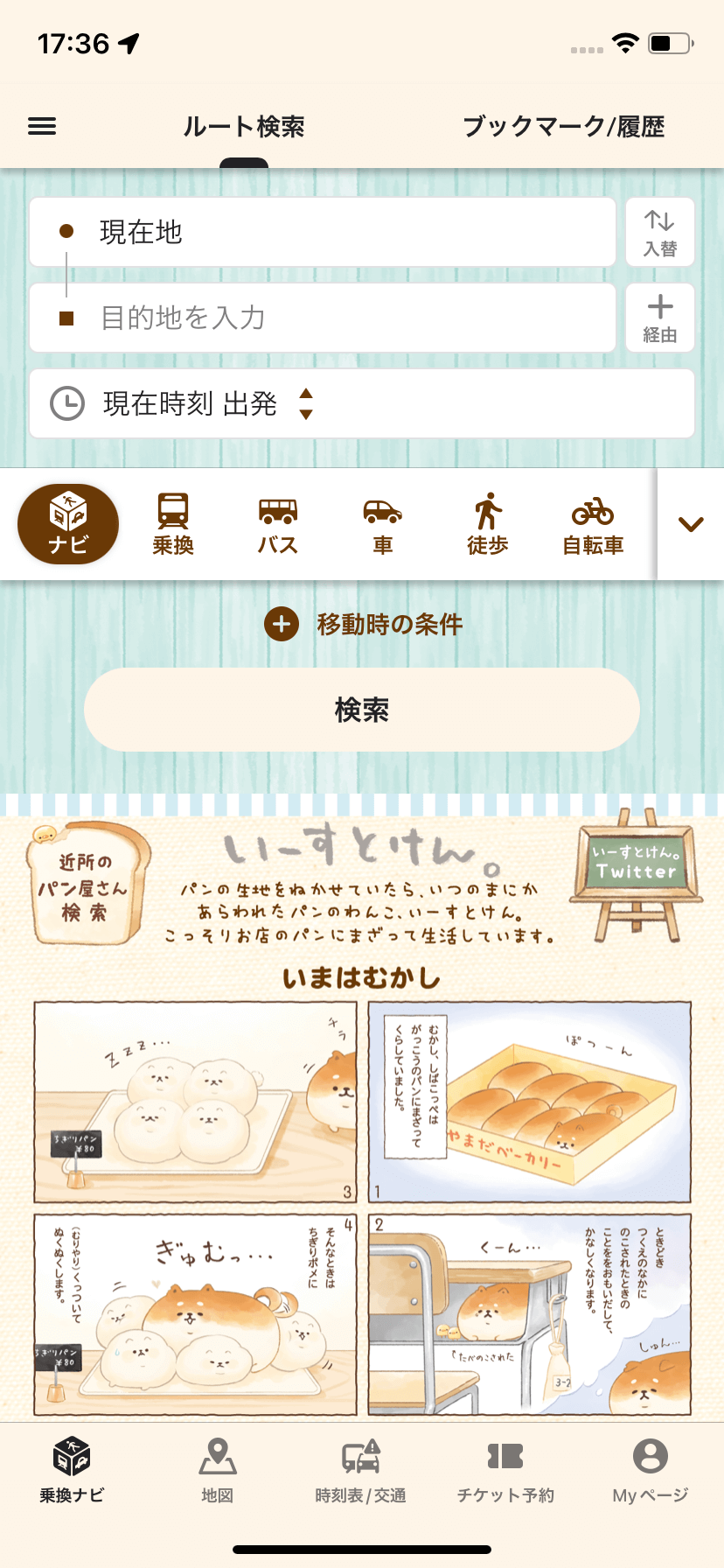This screenshot has width=724, height=1568.
Task: Open the 時刻表/交通 tab
Action: (360, 1470)
